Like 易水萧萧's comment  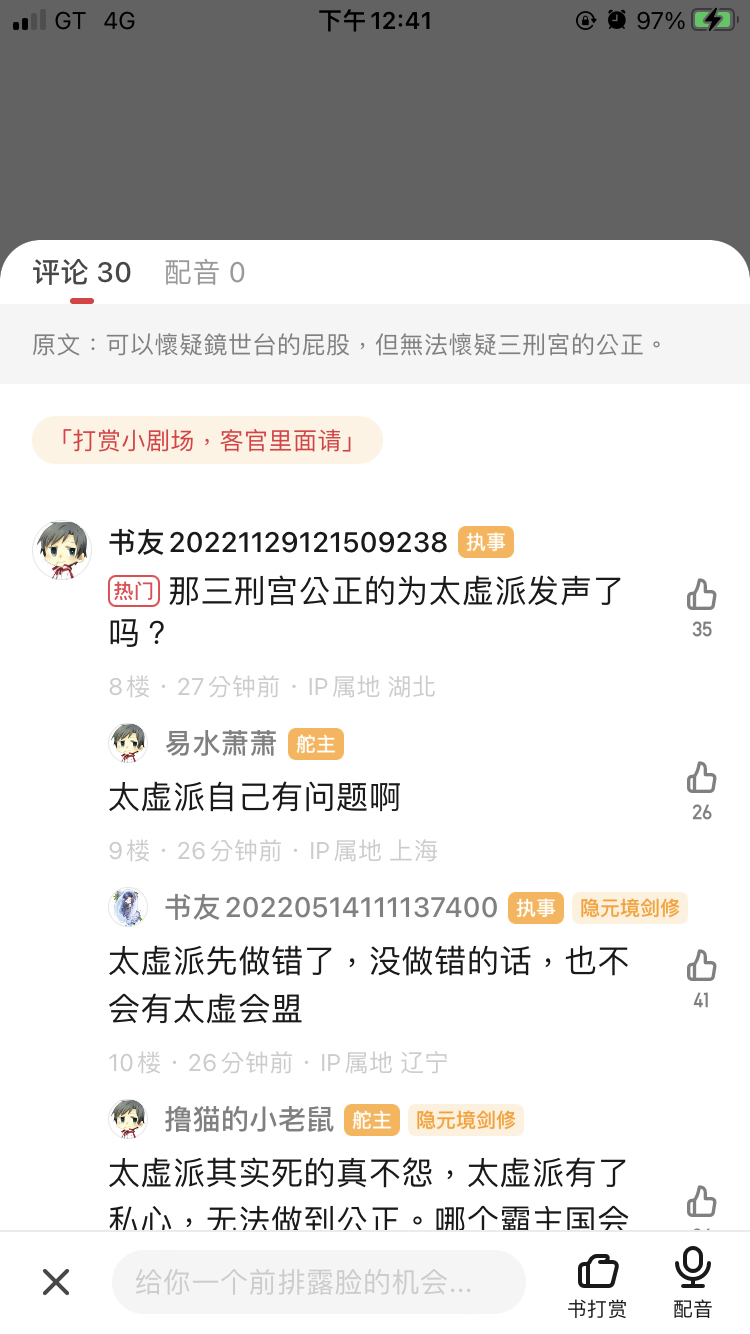coord(701,779)
